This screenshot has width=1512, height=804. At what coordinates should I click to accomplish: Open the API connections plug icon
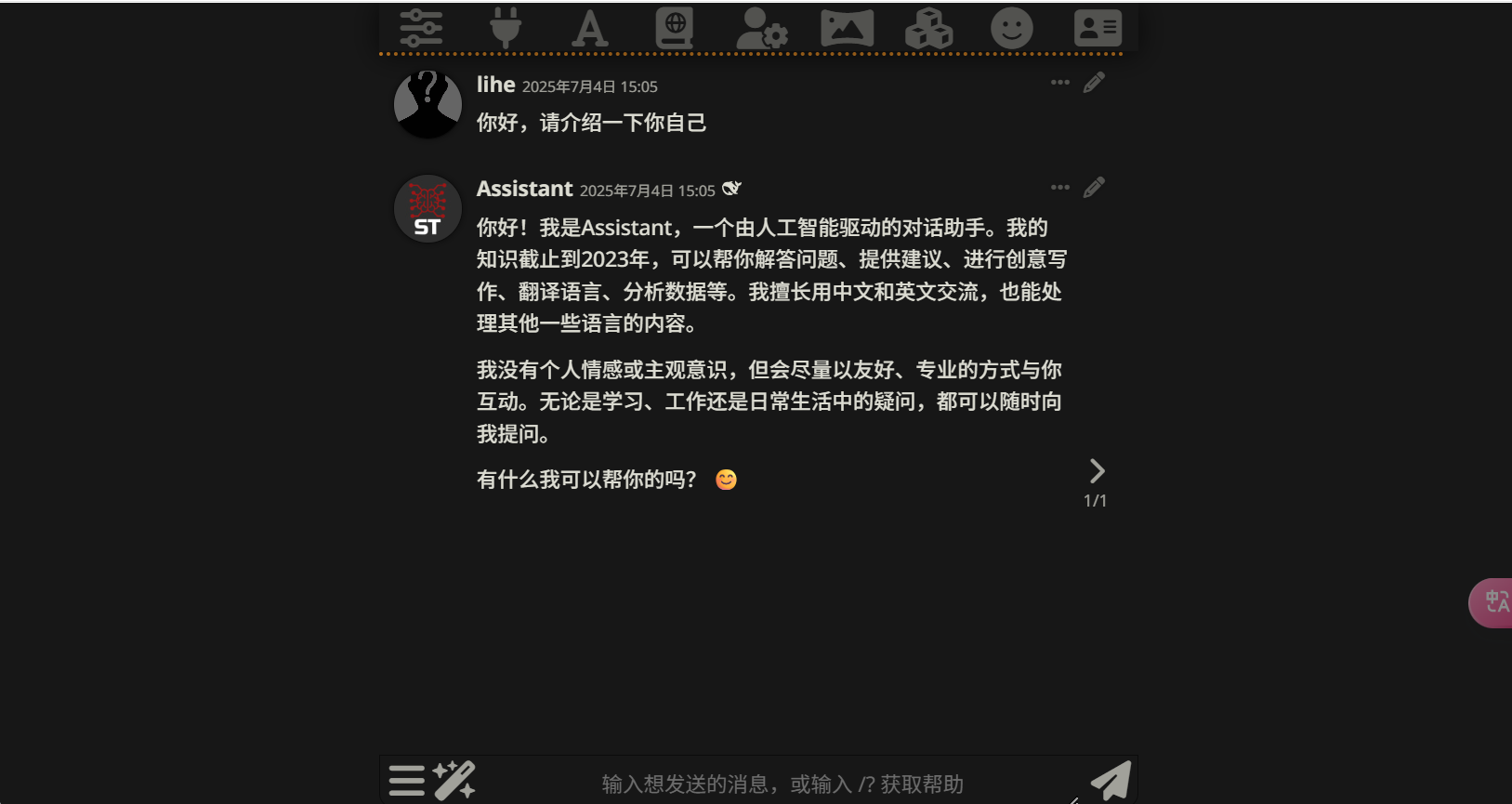[506, 28]
